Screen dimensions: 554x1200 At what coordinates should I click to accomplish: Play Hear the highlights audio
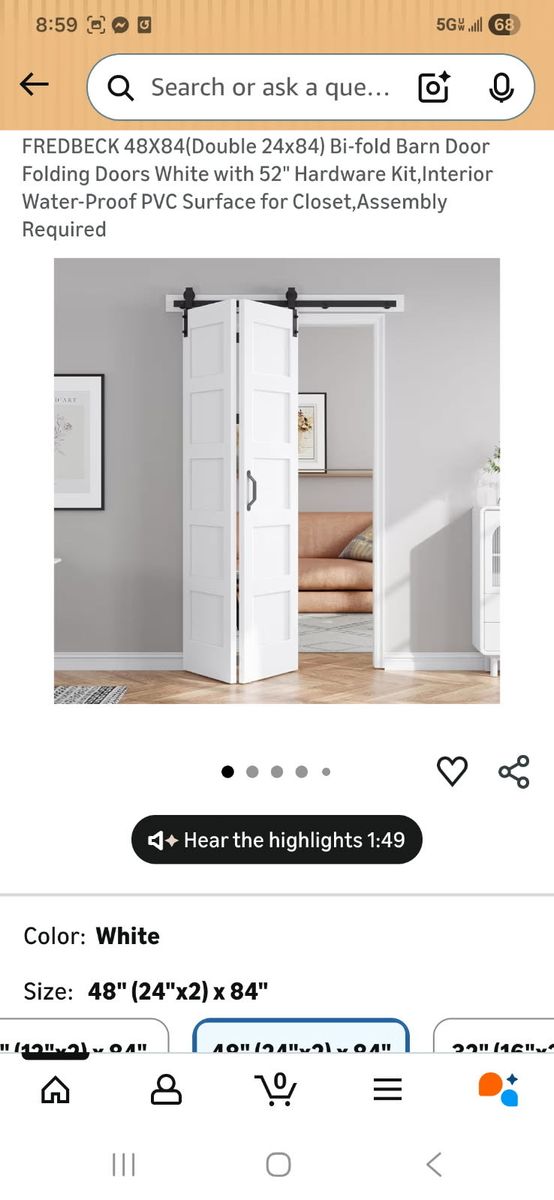pos(277,840)
